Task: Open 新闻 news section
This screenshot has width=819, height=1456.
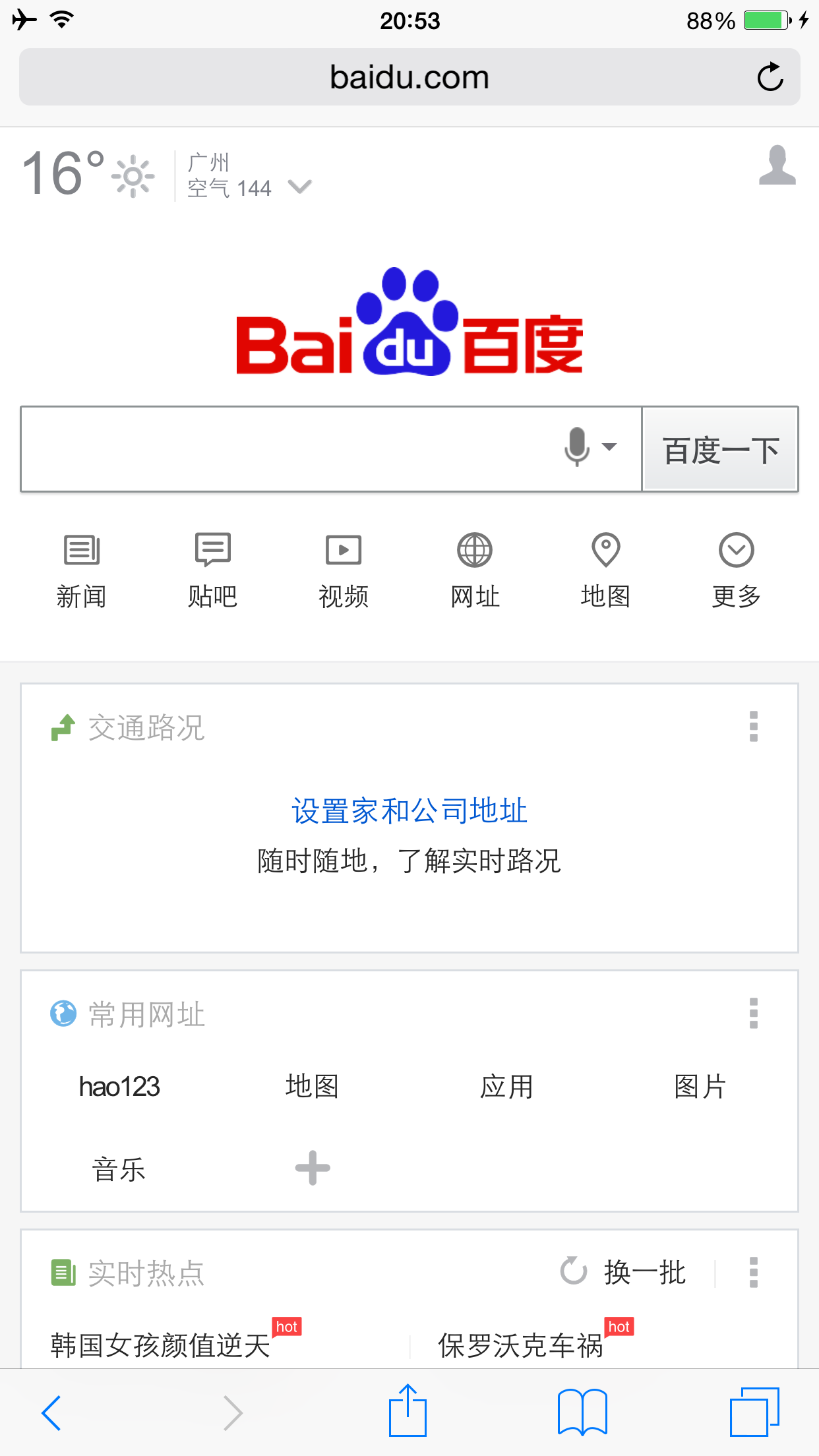Action: click(x=81, y=570)
